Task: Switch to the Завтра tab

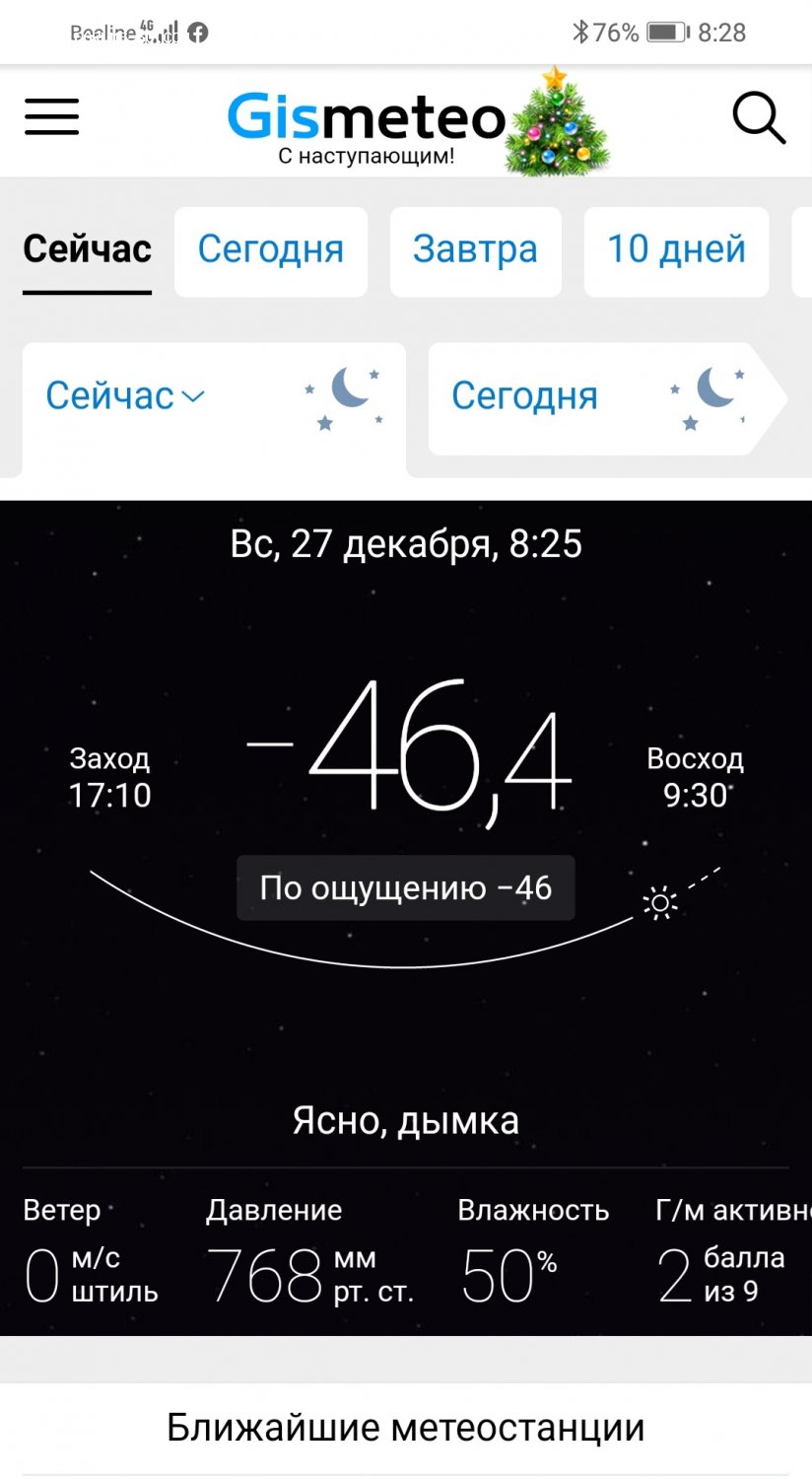Action: [x=475, y=250]
